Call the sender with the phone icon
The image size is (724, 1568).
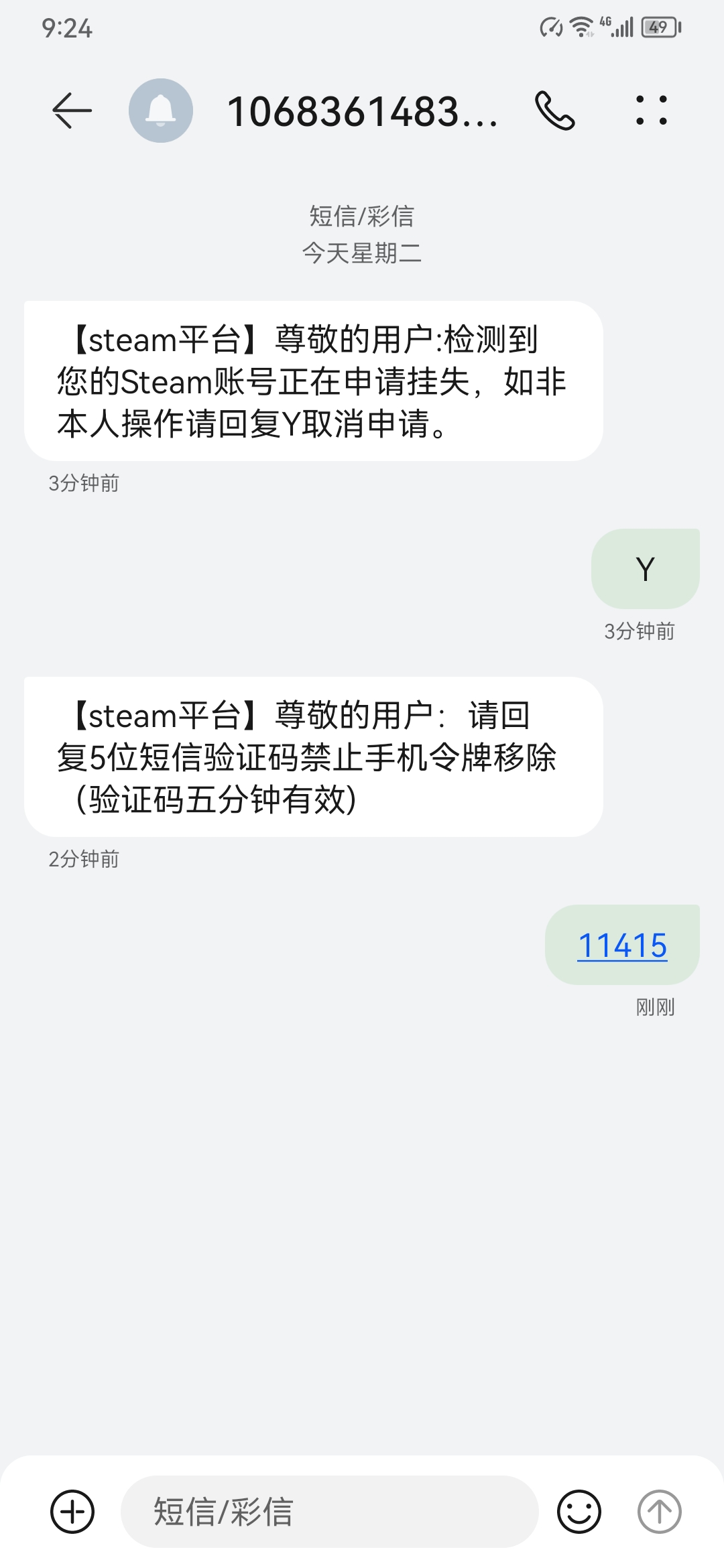click(x=555, y=111)
